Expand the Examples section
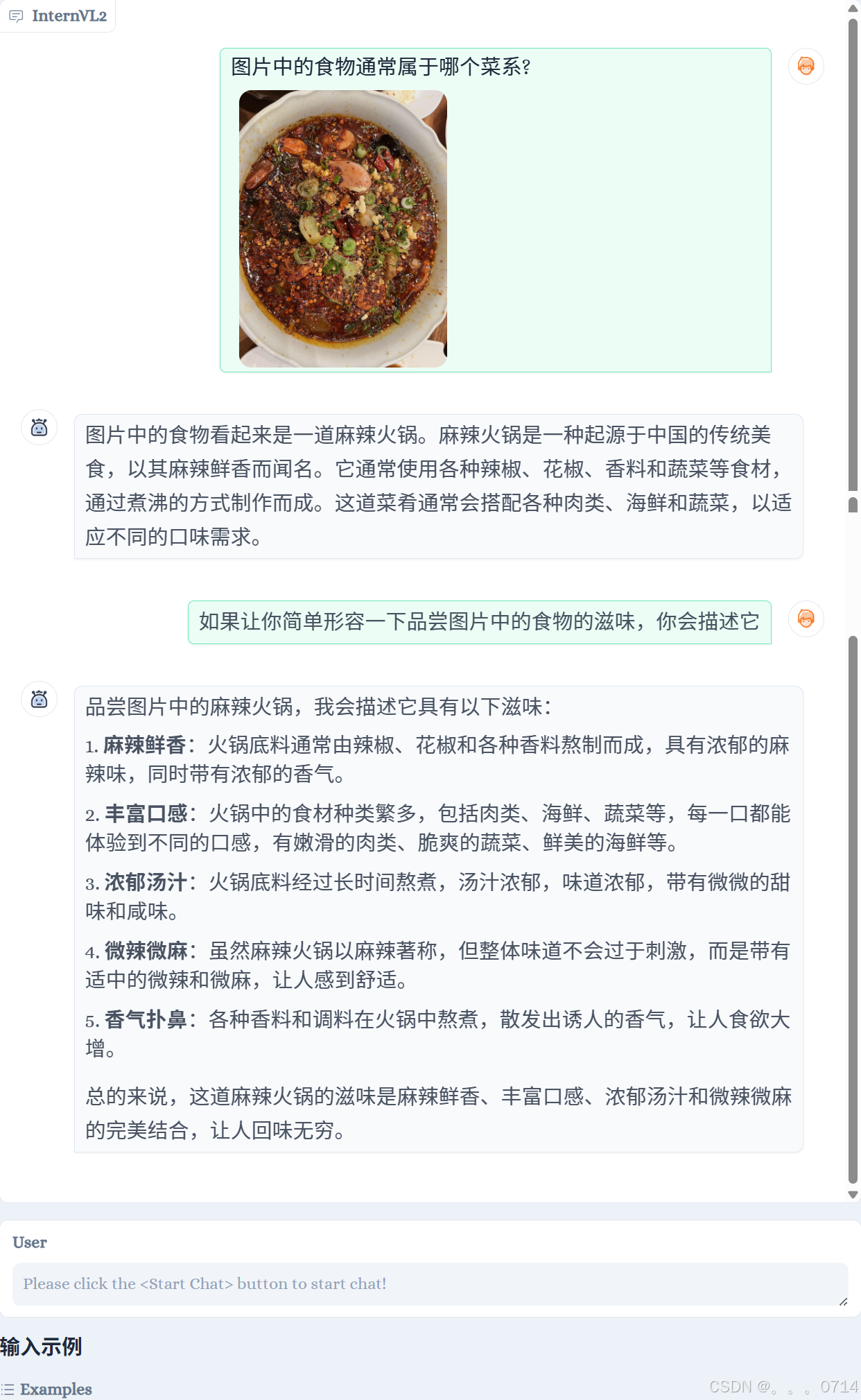This screenshot has width=861, height=1400. [x=55, y=1390]
